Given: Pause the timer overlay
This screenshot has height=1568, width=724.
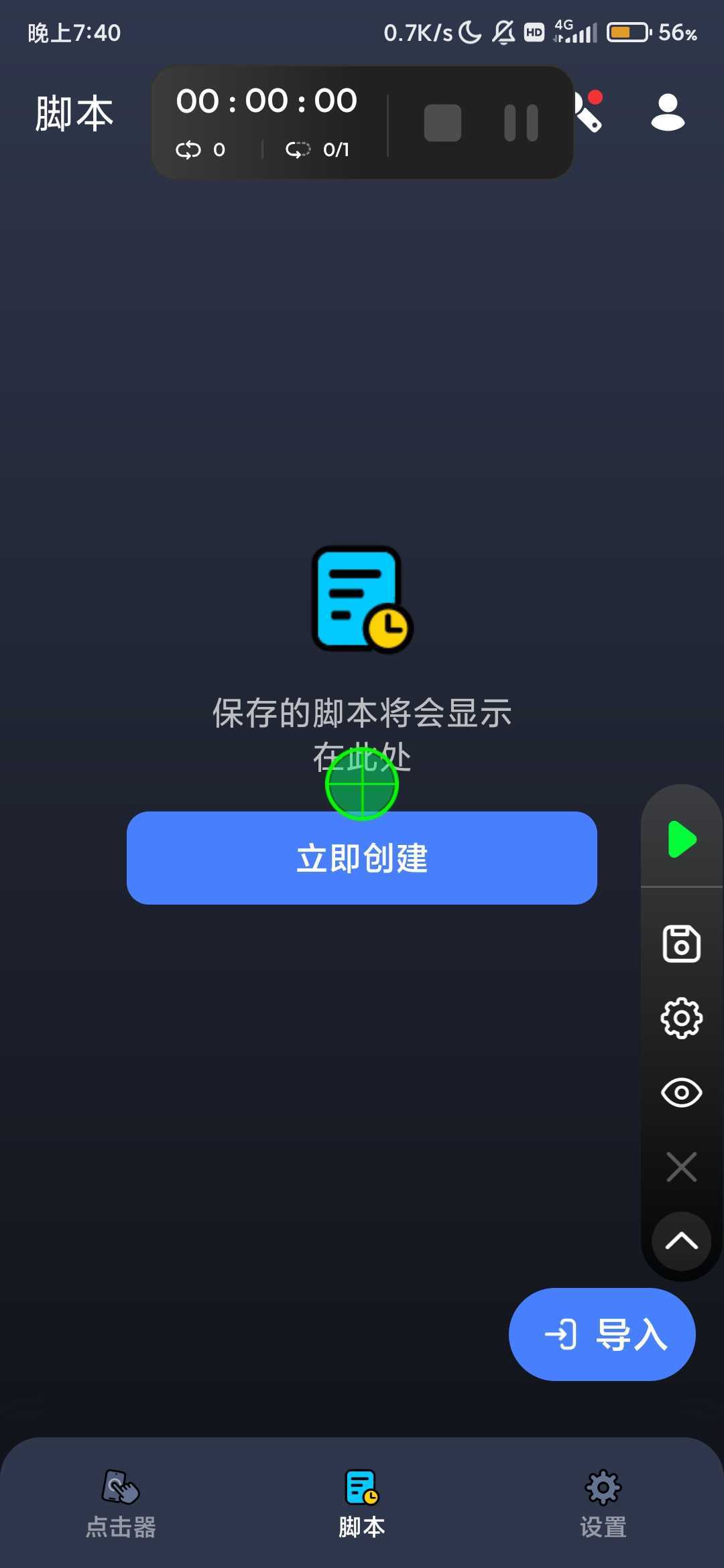Looking at the screenshot, I should (521, 123).
